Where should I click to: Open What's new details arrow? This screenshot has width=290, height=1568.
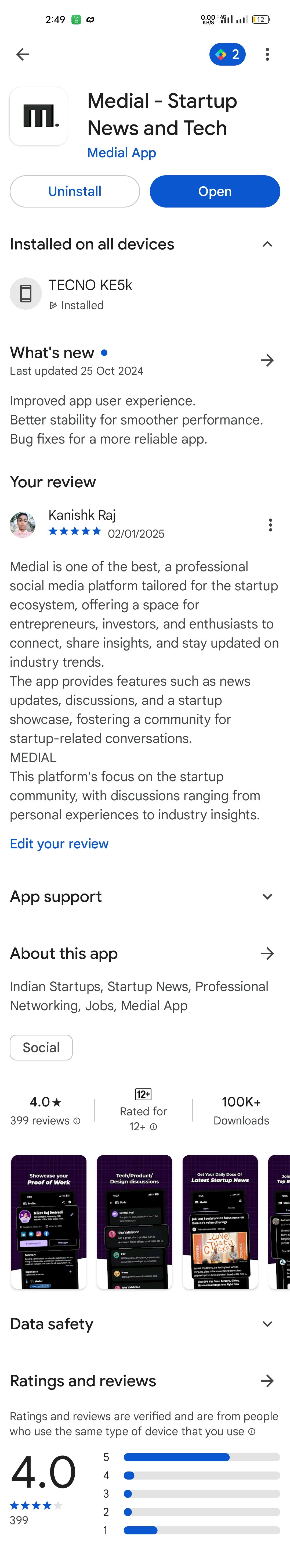[x=267, y=360]
